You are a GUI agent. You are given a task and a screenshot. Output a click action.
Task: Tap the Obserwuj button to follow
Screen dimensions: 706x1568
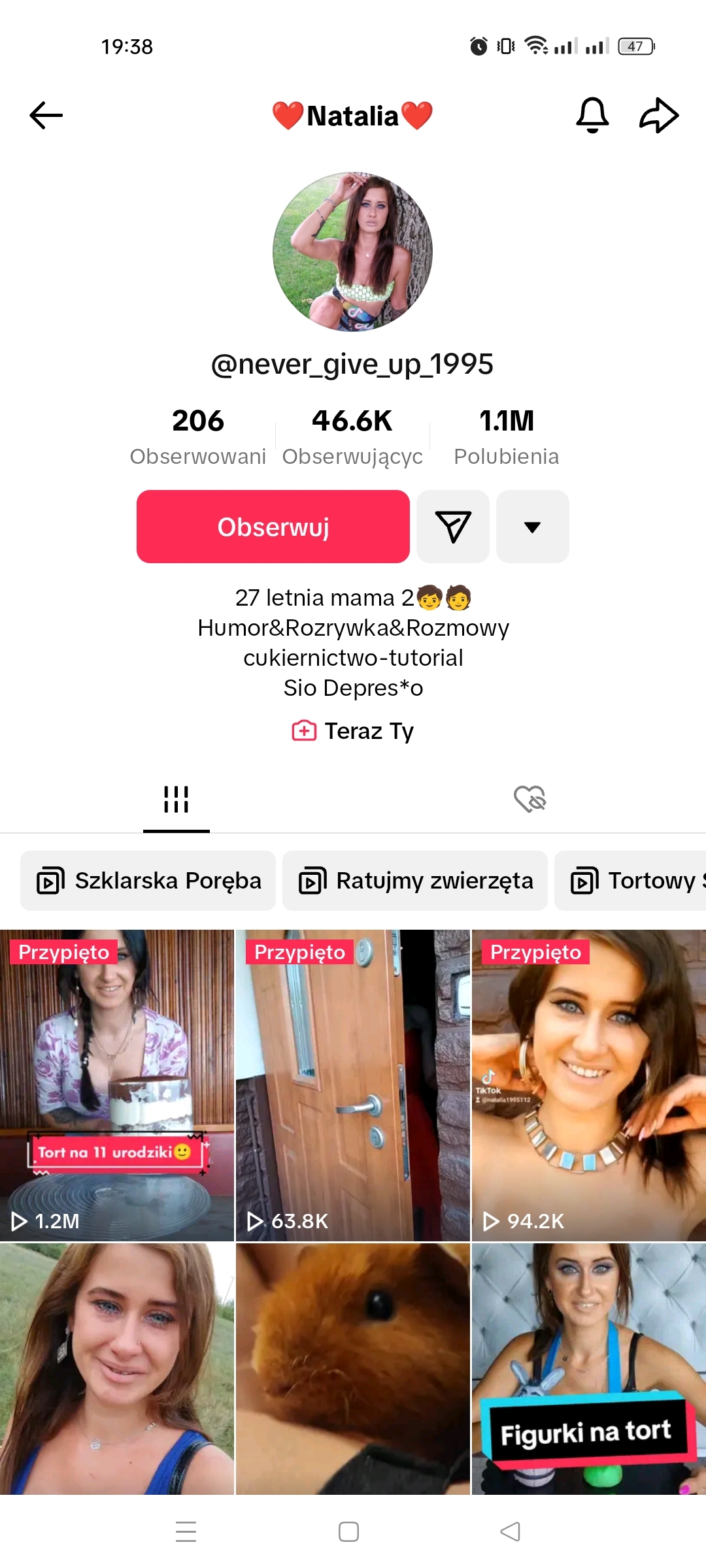coord(273,527)
